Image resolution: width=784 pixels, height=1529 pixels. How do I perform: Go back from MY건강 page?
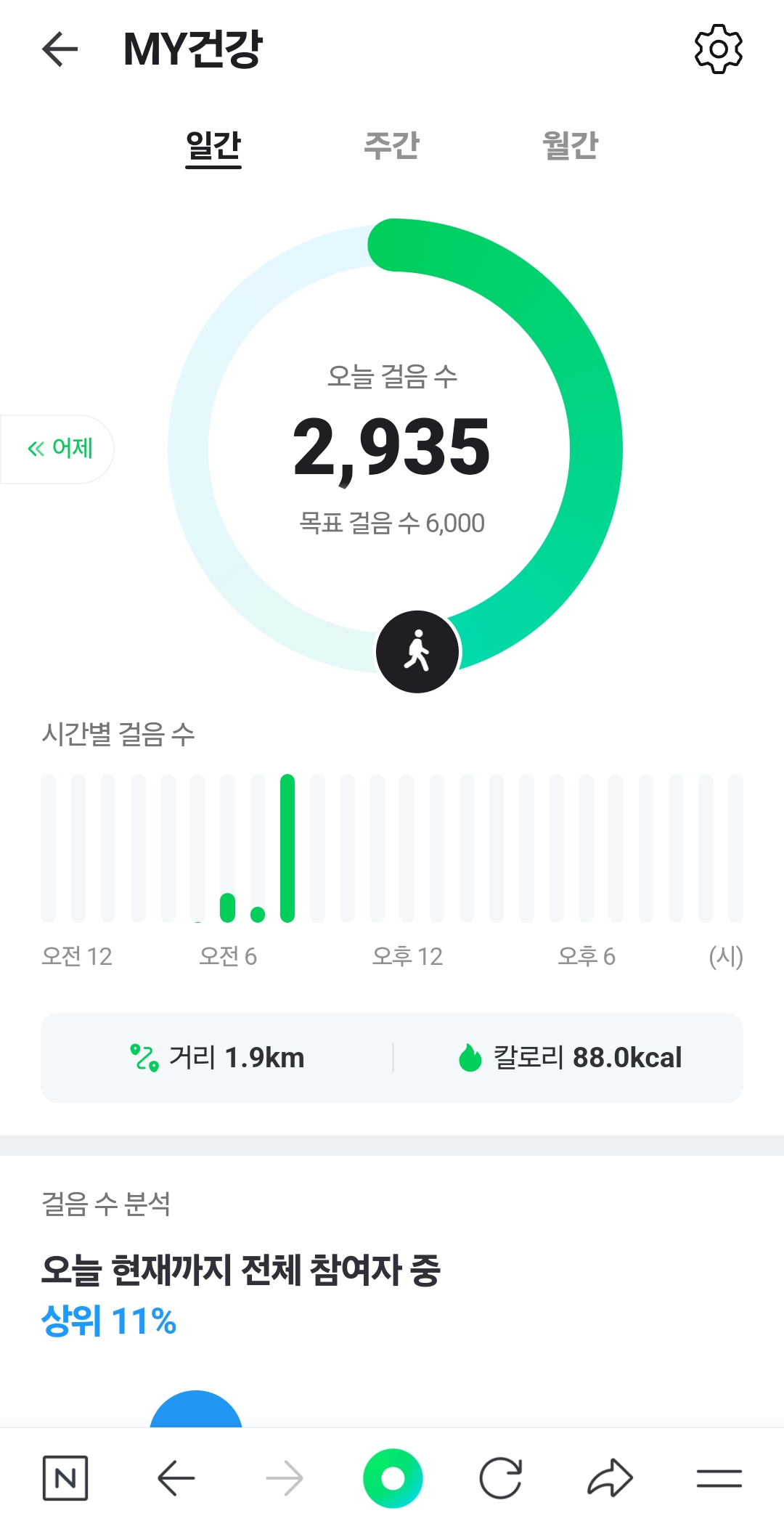[x=60, y=49]
